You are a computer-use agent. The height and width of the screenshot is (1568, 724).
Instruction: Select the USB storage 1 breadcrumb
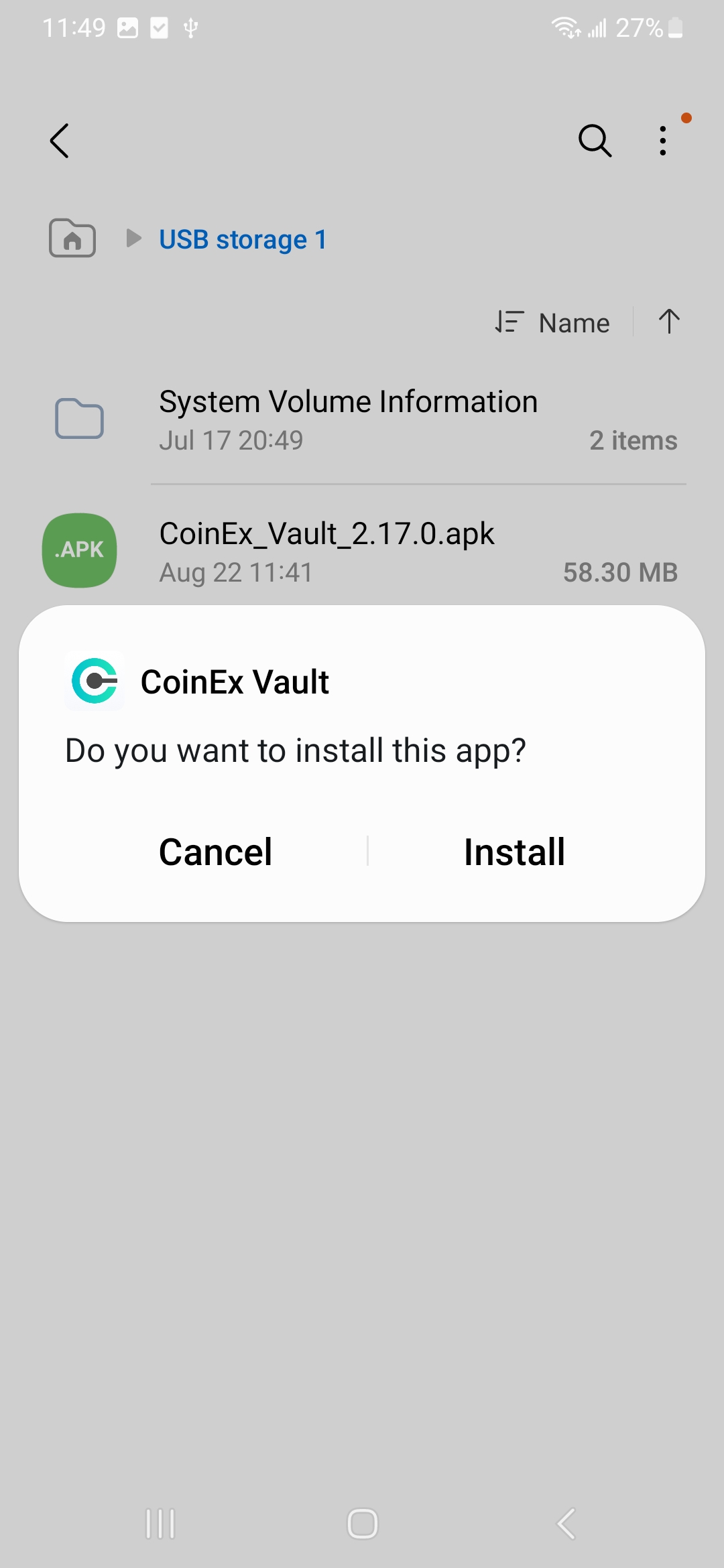tap(243, 239)
